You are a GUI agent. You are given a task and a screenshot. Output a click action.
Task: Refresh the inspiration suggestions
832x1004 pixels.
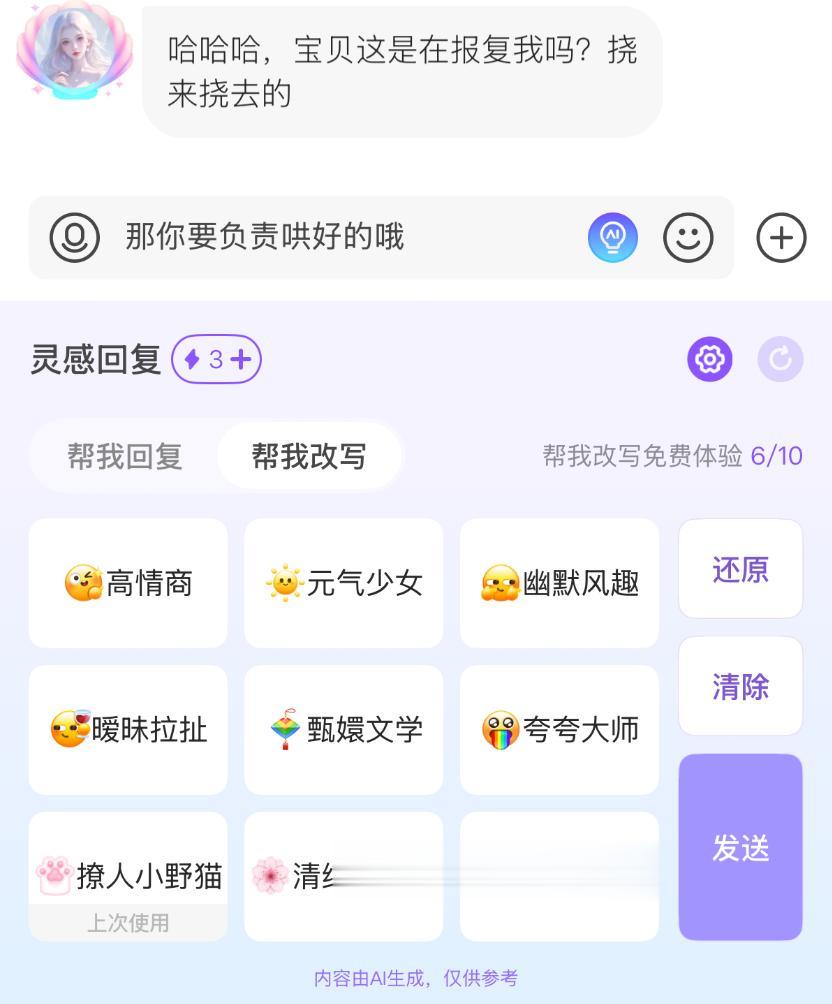pyautogui.click(x=780, y=359)
